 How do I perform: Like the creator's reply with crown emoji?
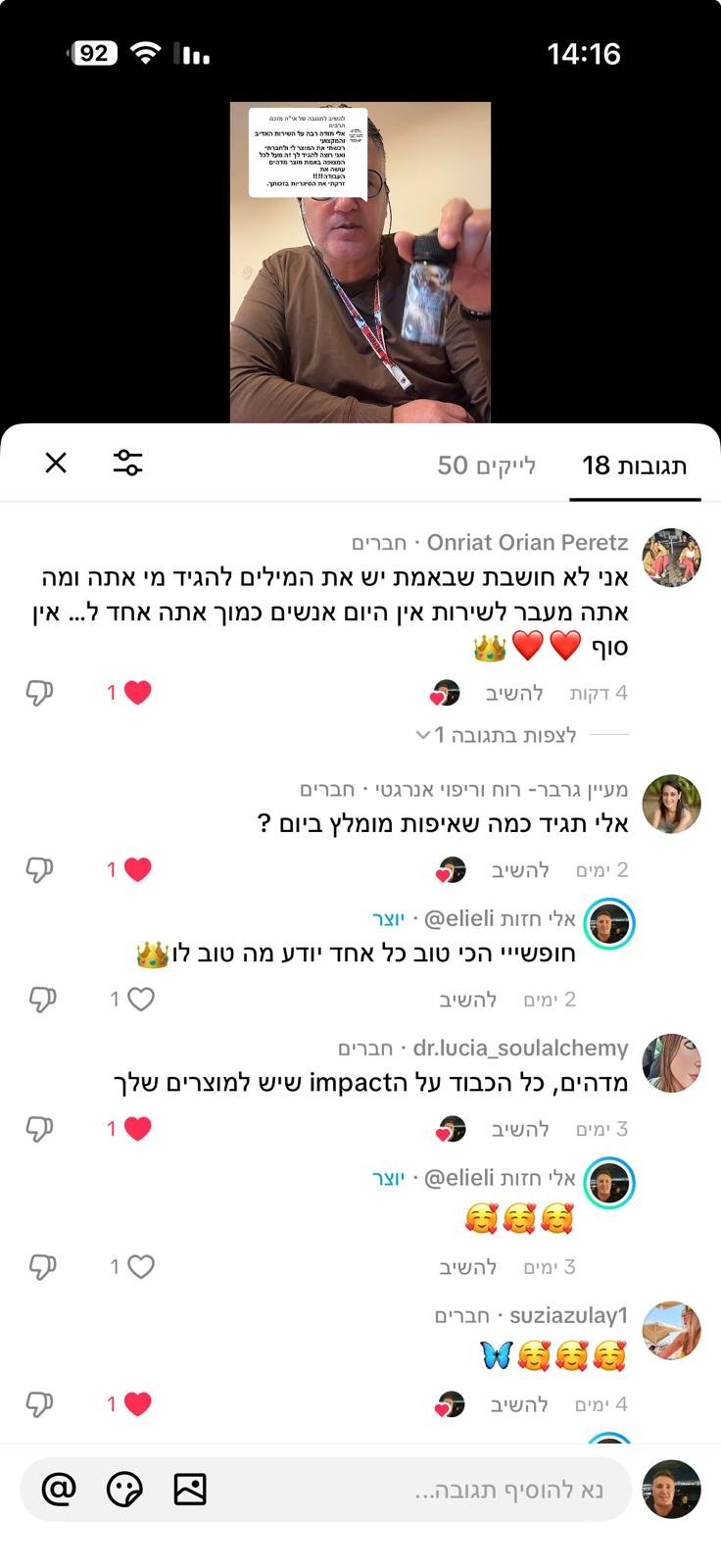141,1000
